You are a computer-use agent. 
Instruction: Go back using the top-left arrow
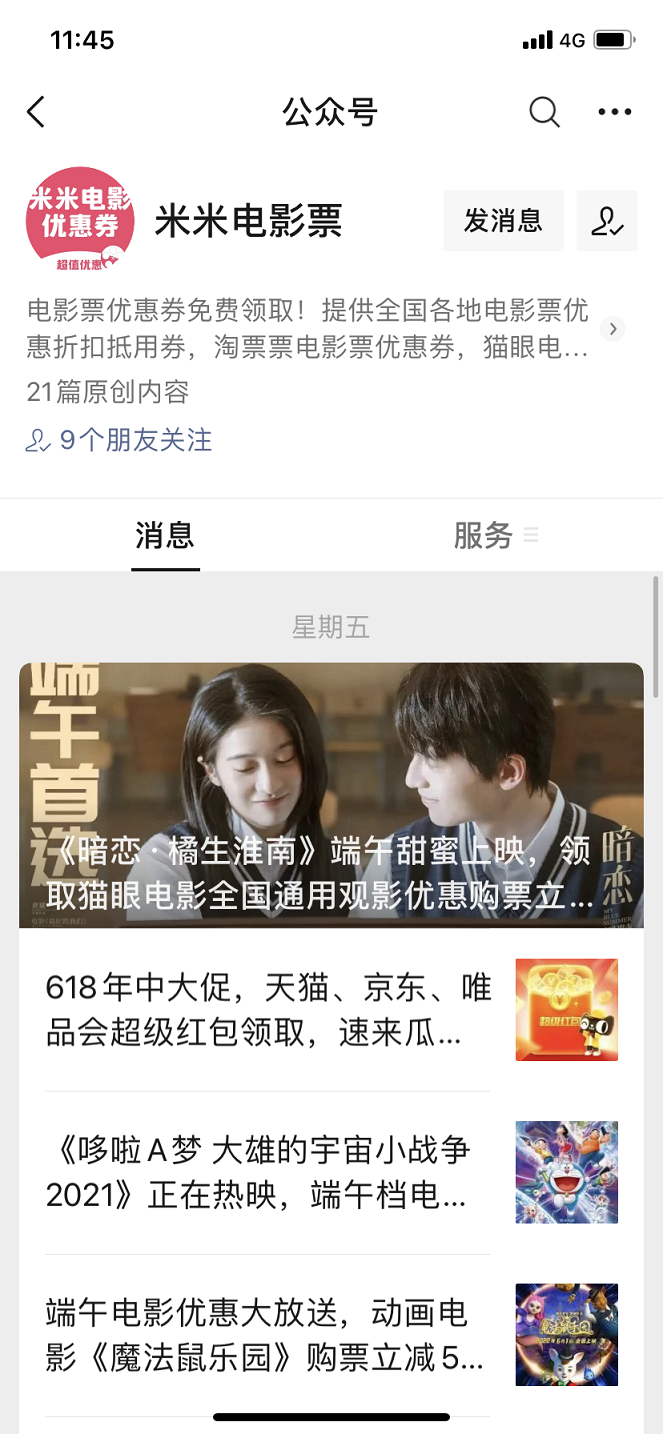pos(36,112)
